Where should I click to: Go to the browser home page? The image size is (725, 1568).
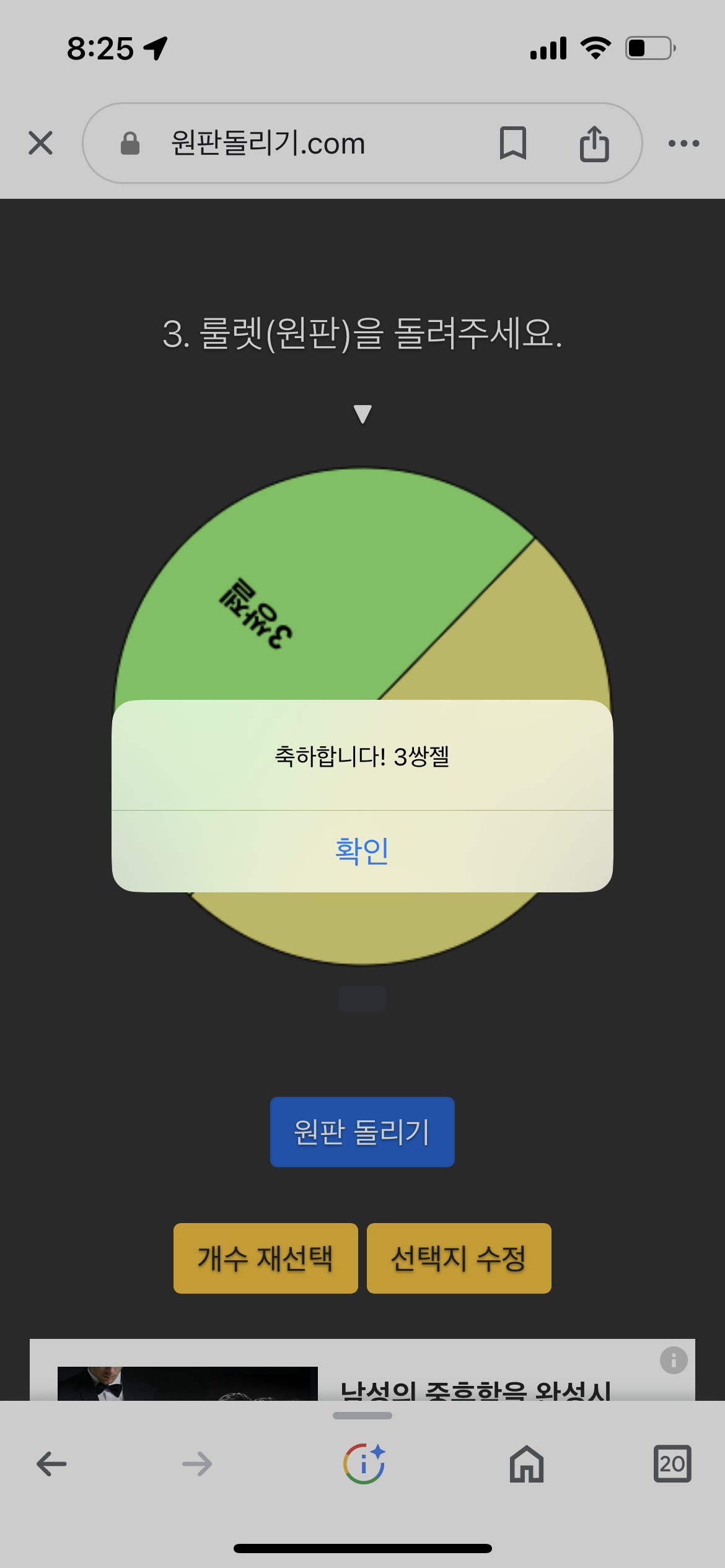(527, 1464)
